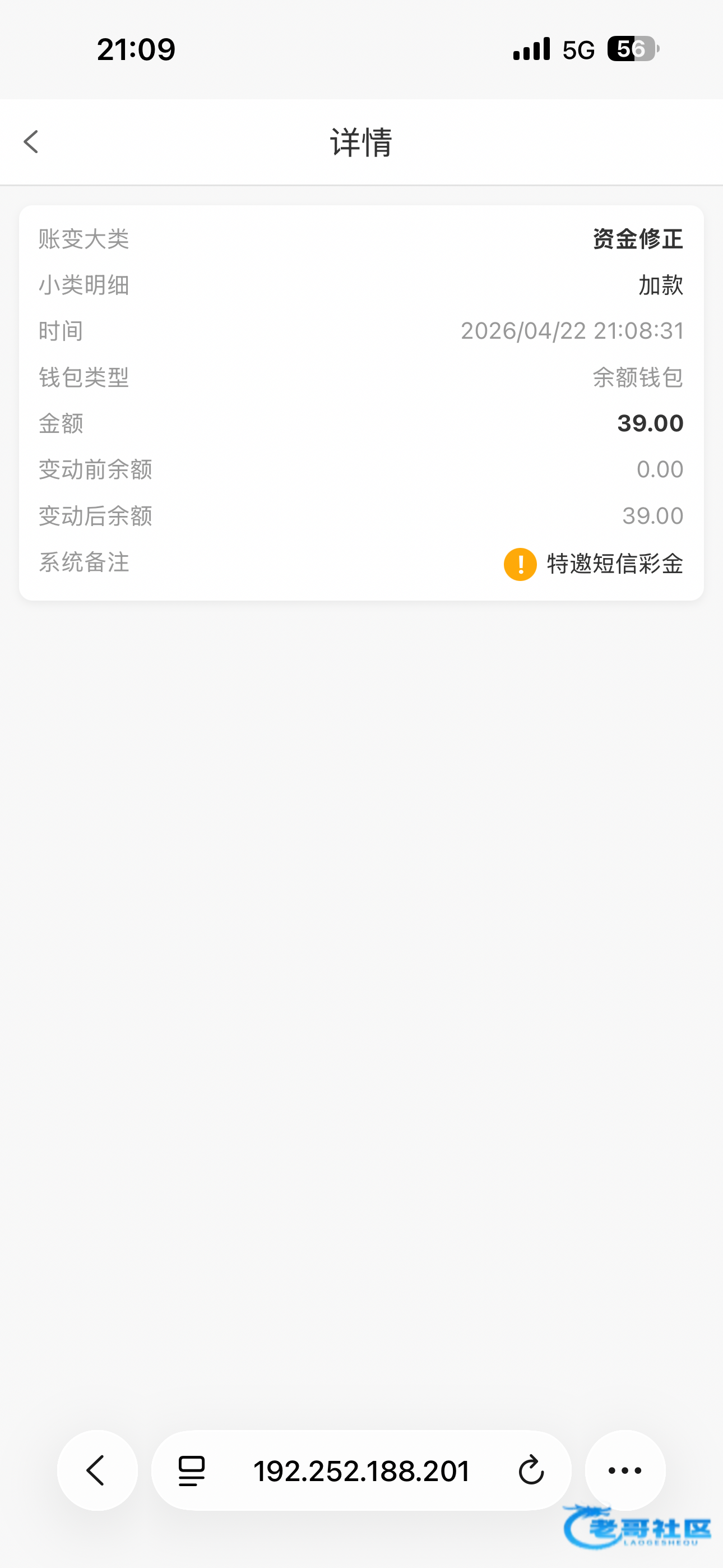The image size is (723, 1568).
Task: Tap the browser back arrow button
Action: pyautogui.click(x=98, y=1470)
